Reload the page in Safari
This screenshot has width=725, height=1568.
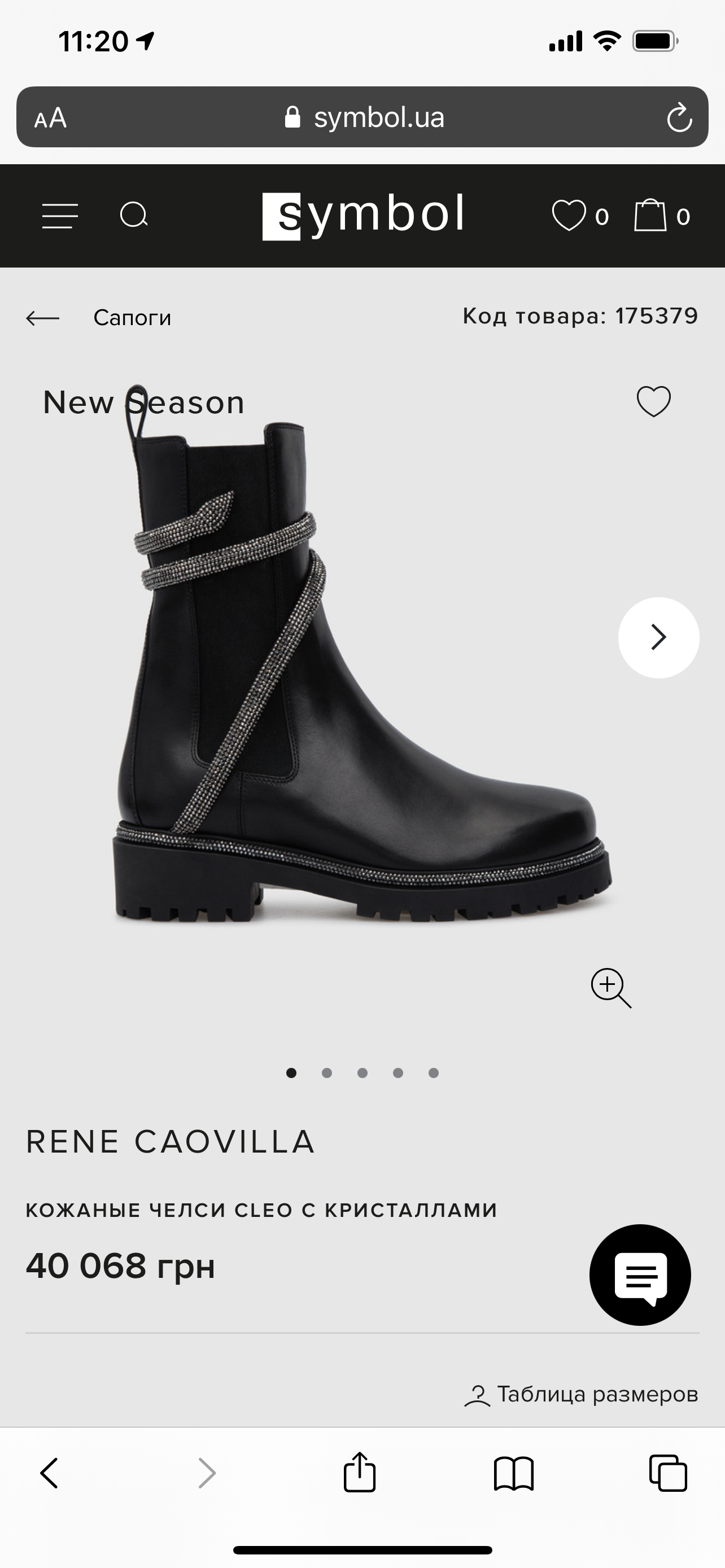(x=679, y=117)
